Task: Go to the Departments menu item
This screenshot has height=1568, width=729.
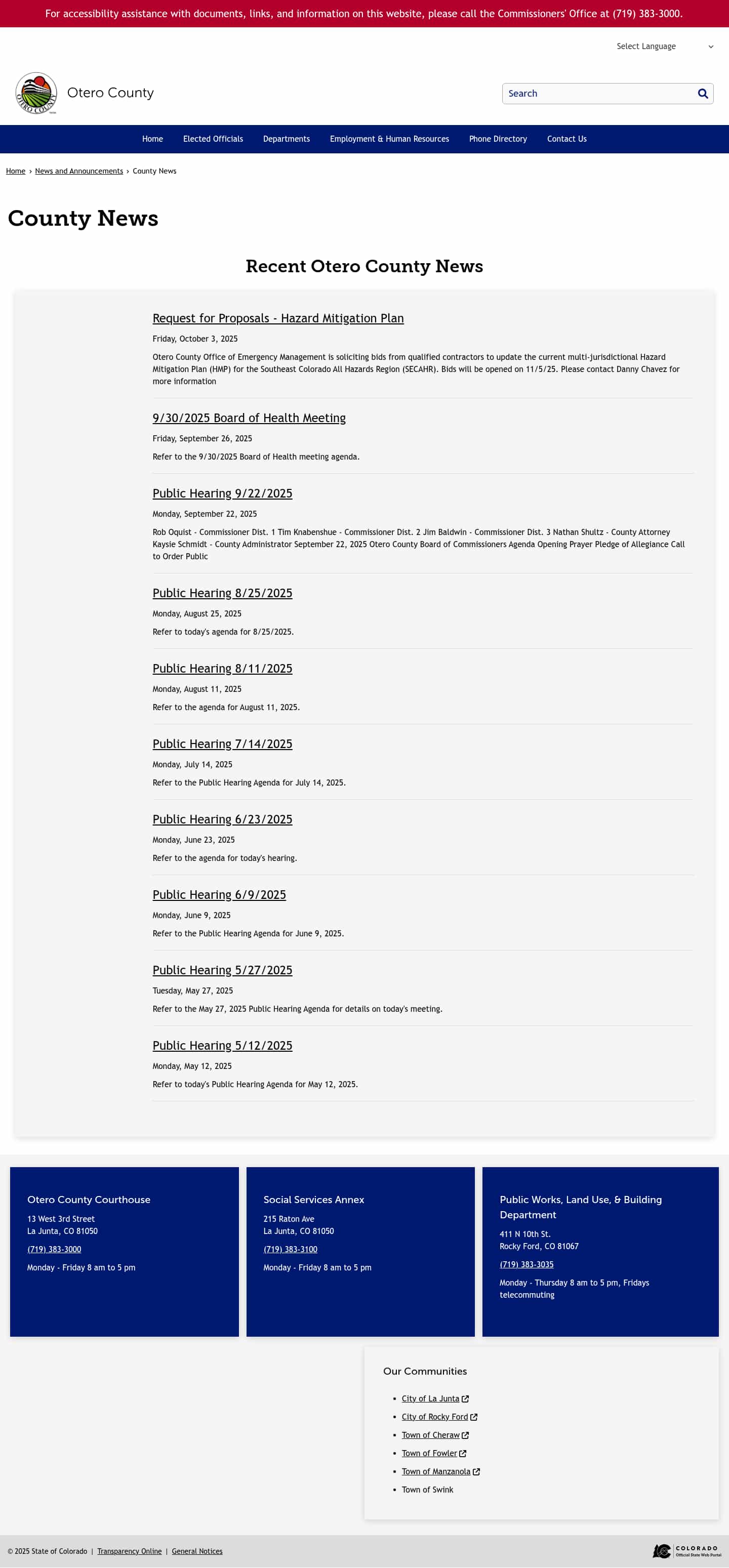Action: 286,139
